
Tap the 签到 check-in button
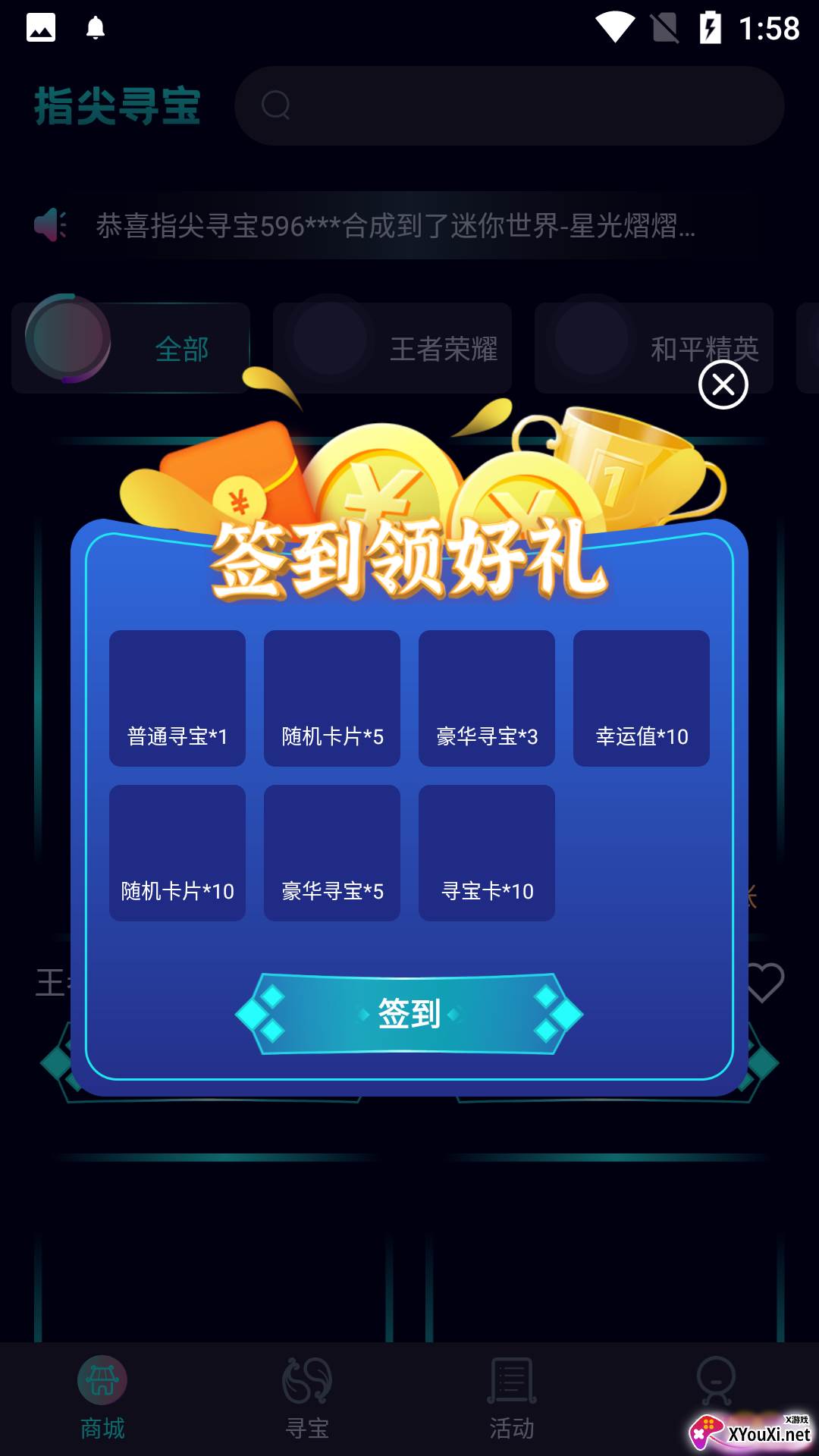coord(409,1013)
